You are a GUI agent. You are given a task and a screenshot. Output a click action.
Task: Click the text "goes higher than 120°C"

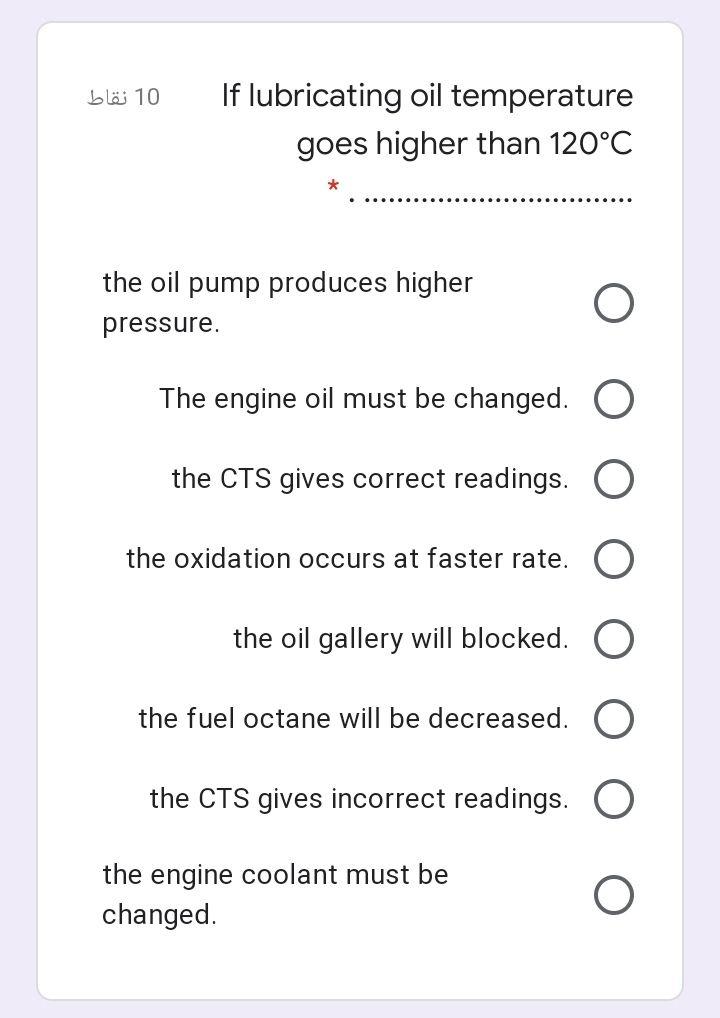464,143
